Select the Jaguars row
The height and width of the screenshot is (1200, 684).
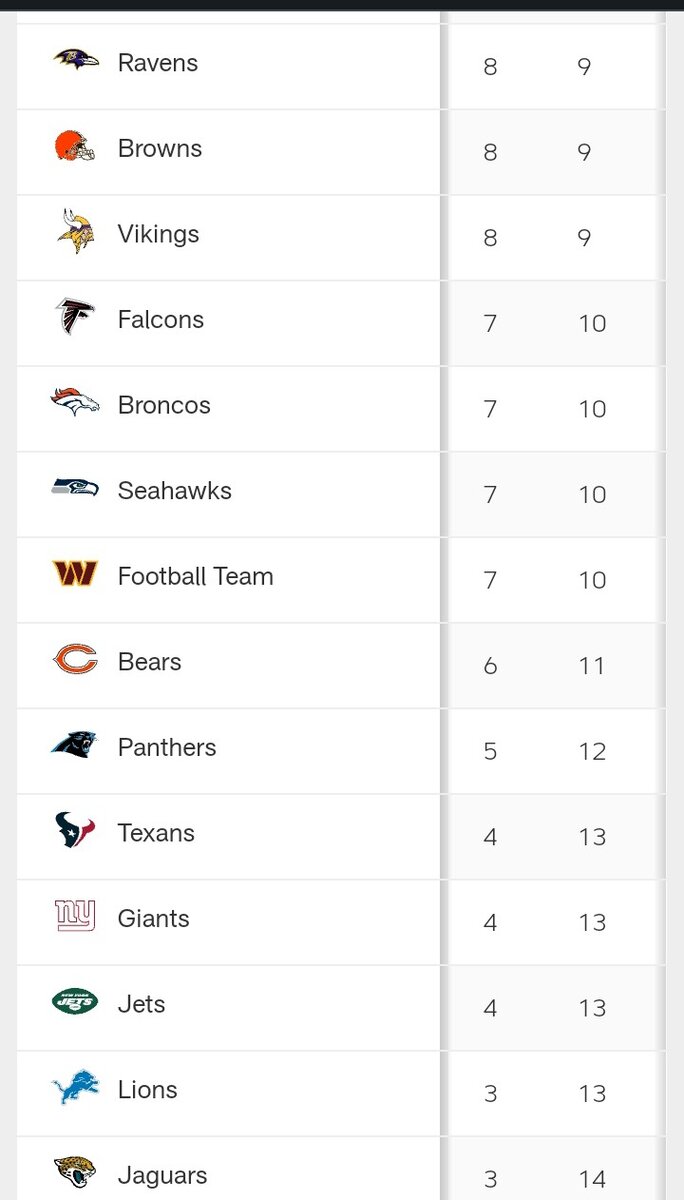[162, 1175]
